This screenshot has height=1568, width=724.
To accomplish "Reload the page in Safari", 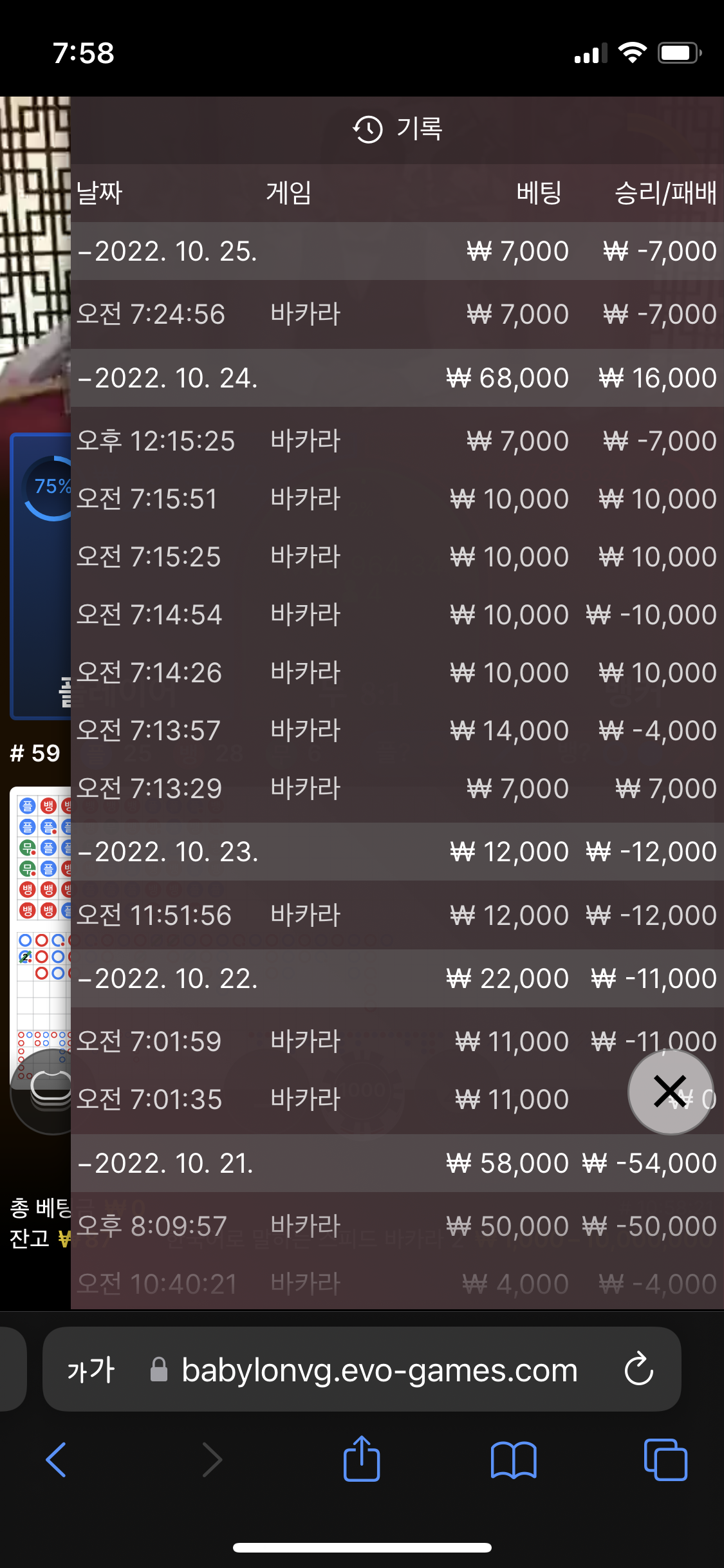I will (x=638, y=1369).
